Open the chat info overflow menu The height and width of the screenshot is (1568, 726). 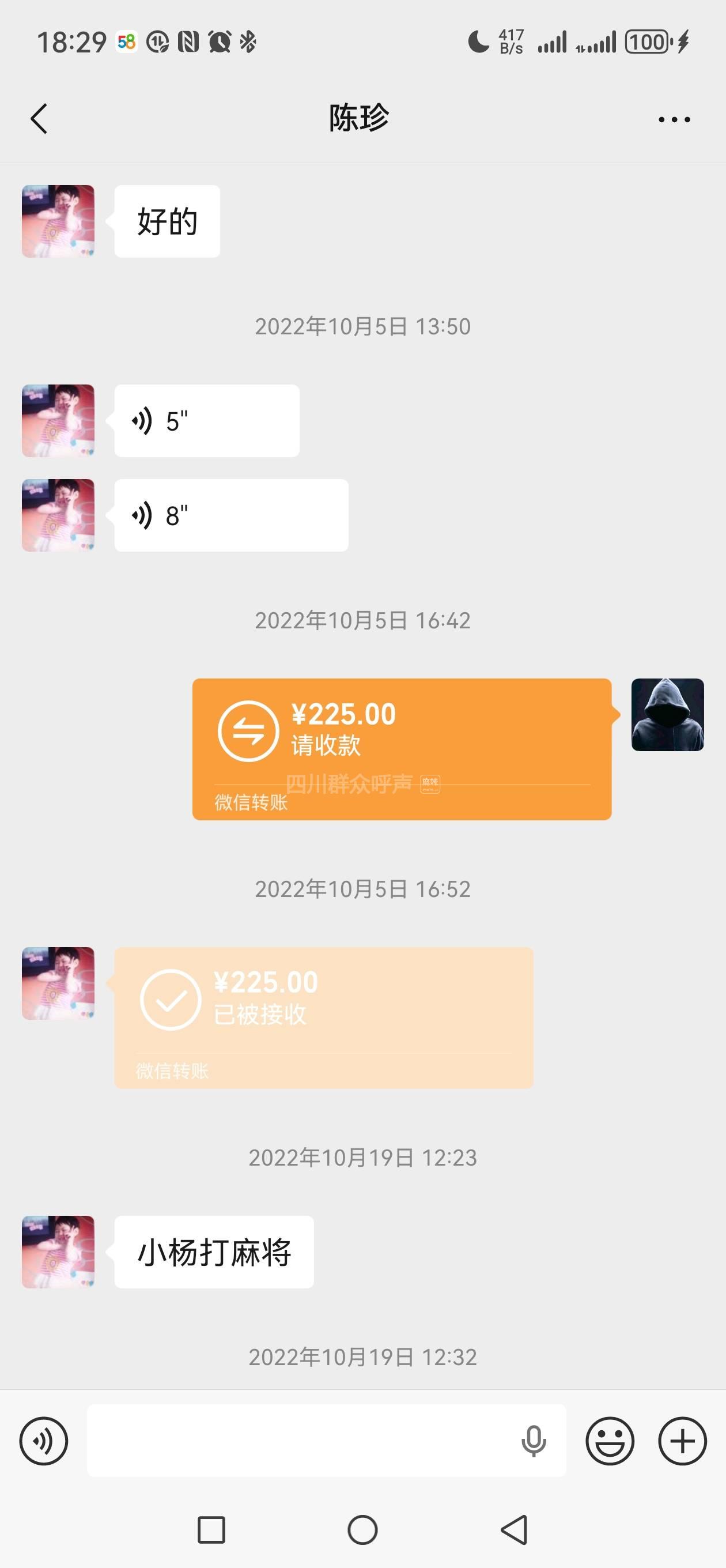coord(674,119)
